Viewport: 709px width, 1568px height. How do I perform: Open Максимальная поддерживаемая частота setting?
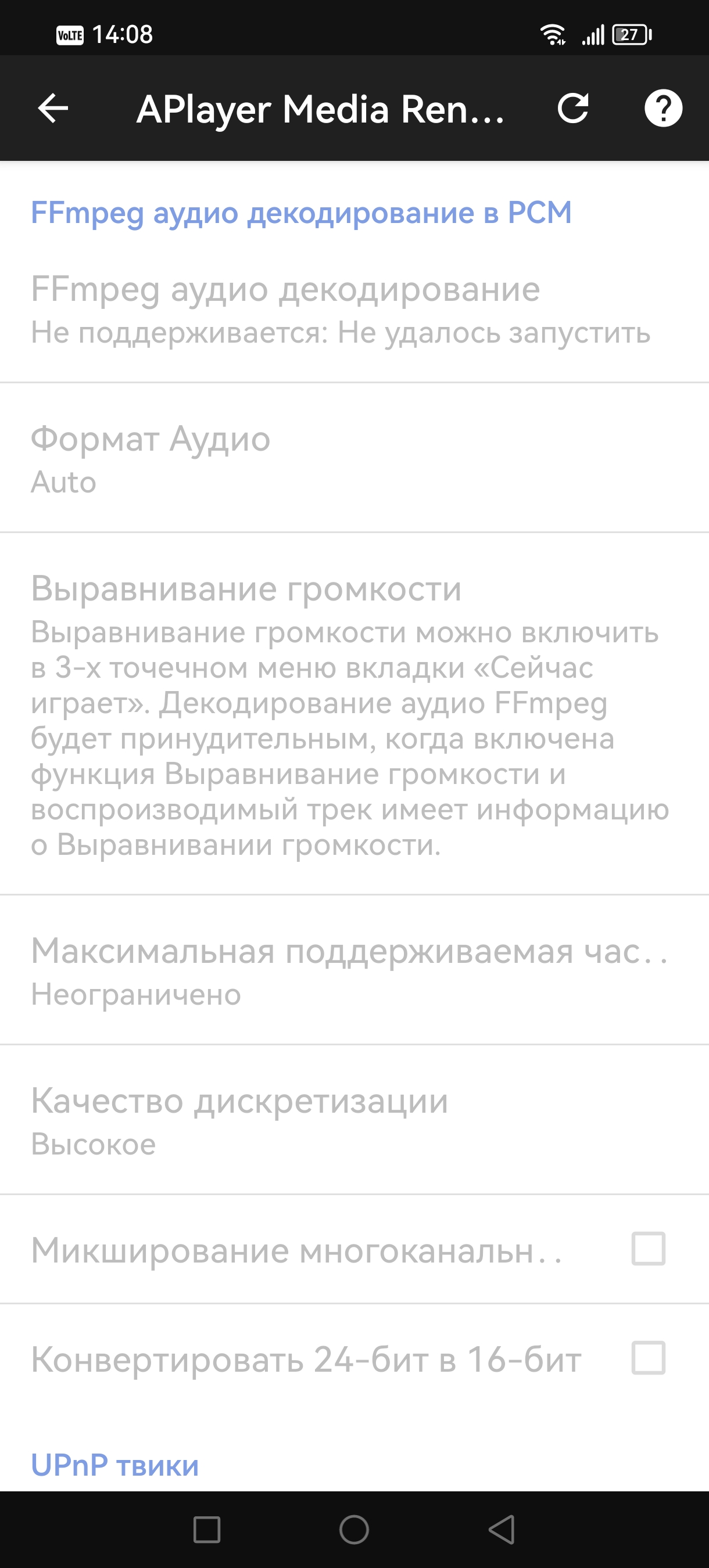(354, 970)
